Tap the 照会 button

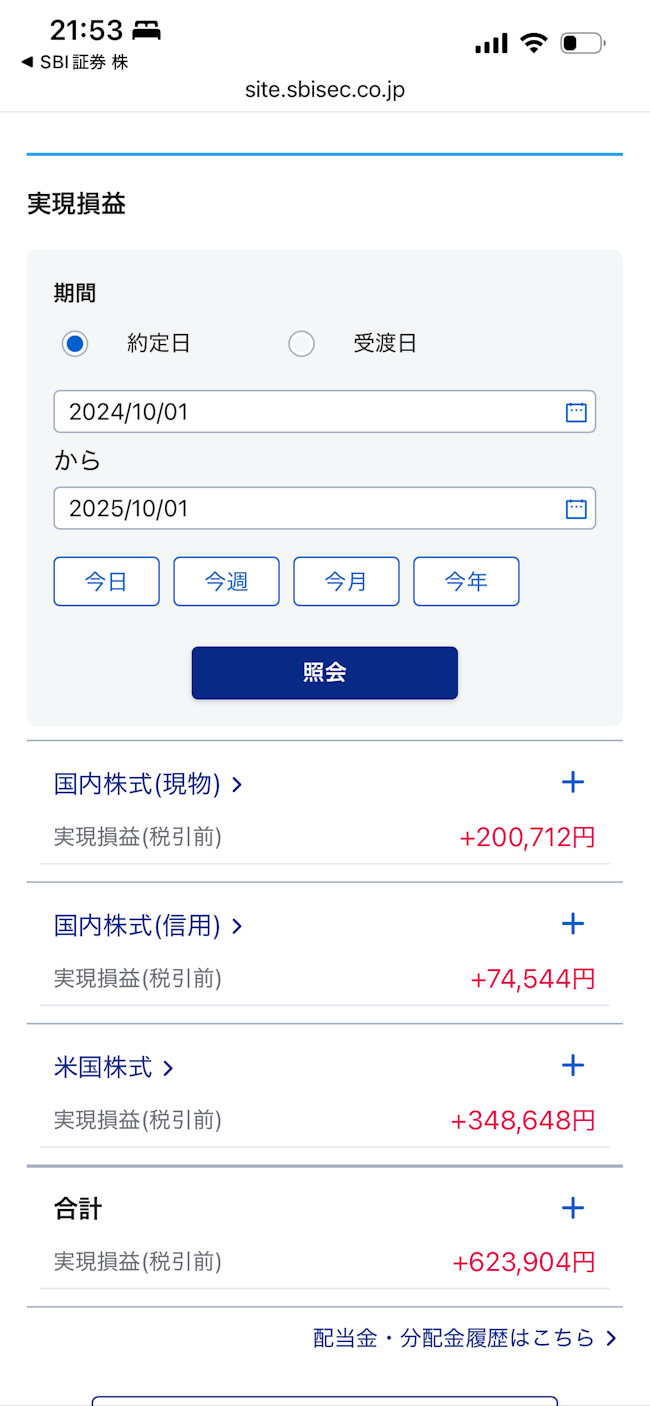(x=324, y=673)
